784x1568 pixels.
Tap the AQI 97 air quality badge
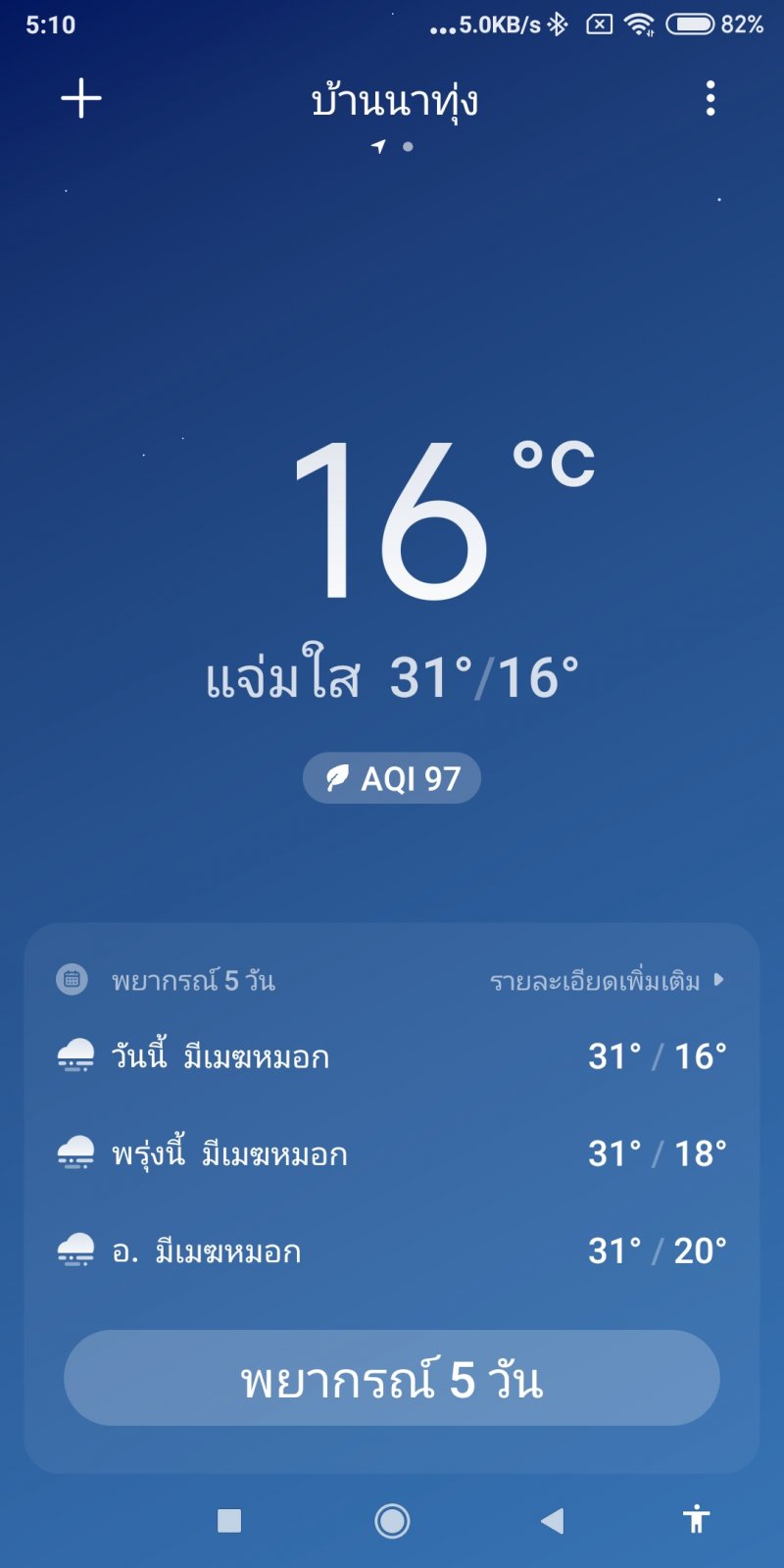[x=391, y=777]
